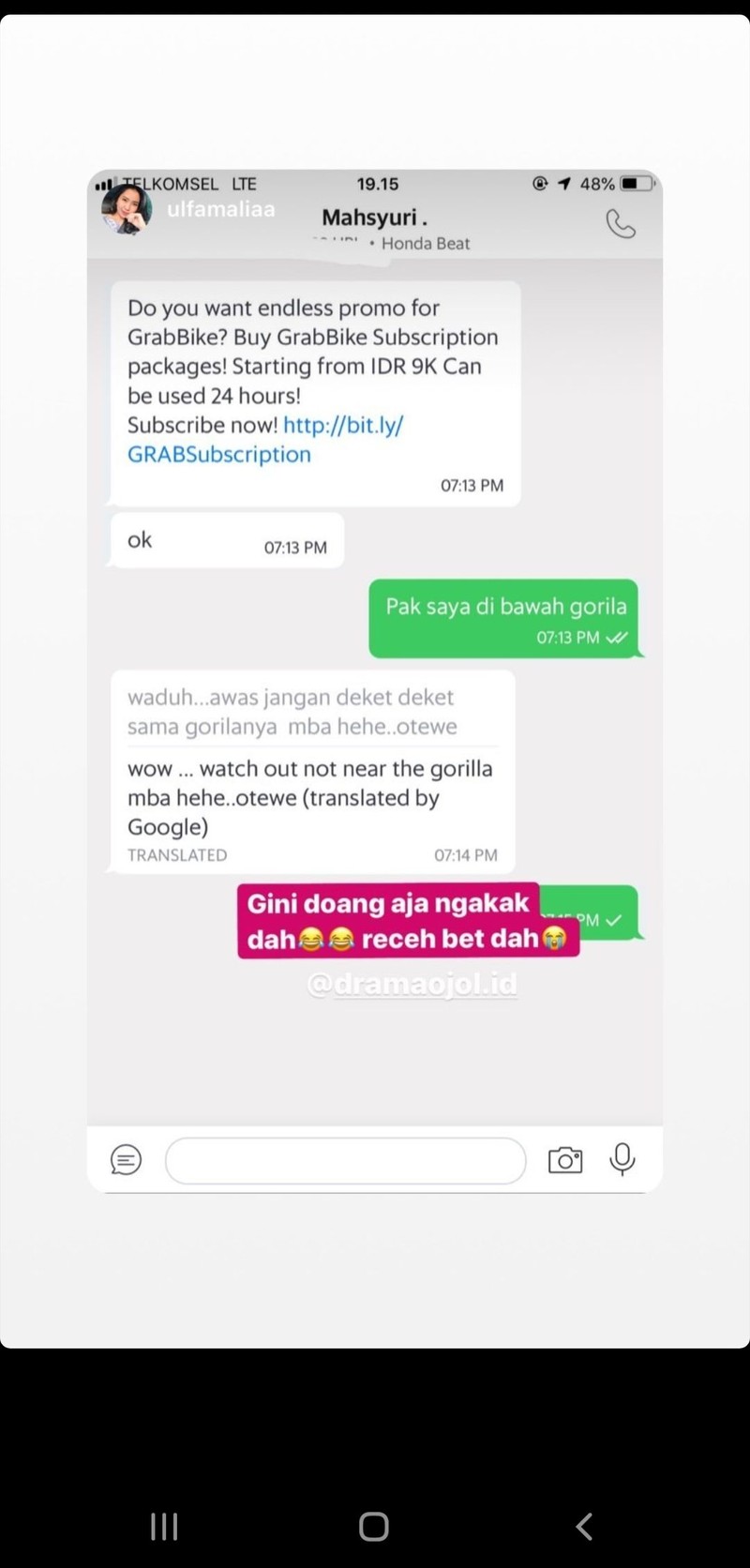Viewport: 750px width, 1568px height.
Task: Open ulfamaliaa's profile picture
Action: pyautogui.click(x=127, y=209)
